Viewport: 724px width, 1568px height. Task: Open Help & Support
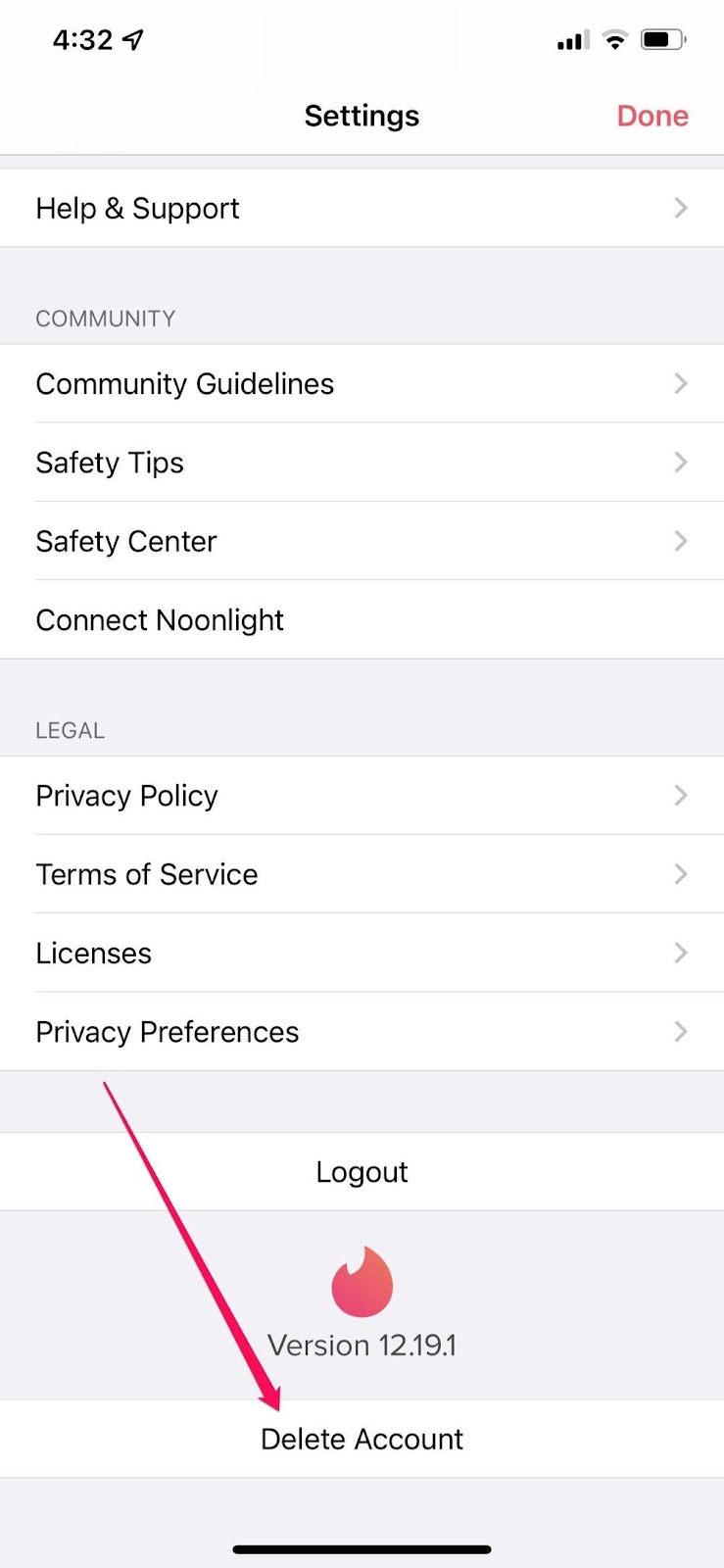coord(362,208)
